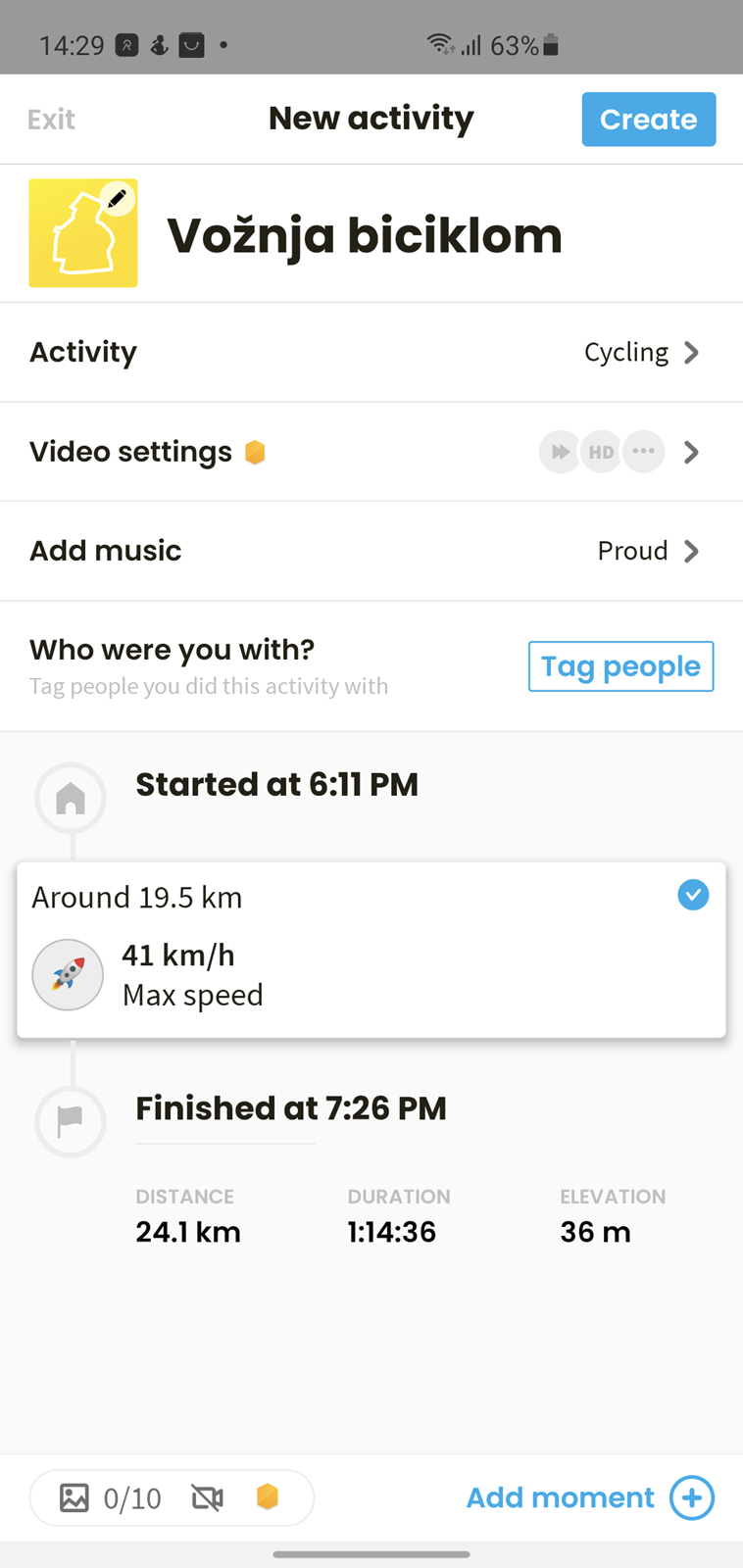Open the Max speed moment card
743x1568 pixels.
[371, 950]
